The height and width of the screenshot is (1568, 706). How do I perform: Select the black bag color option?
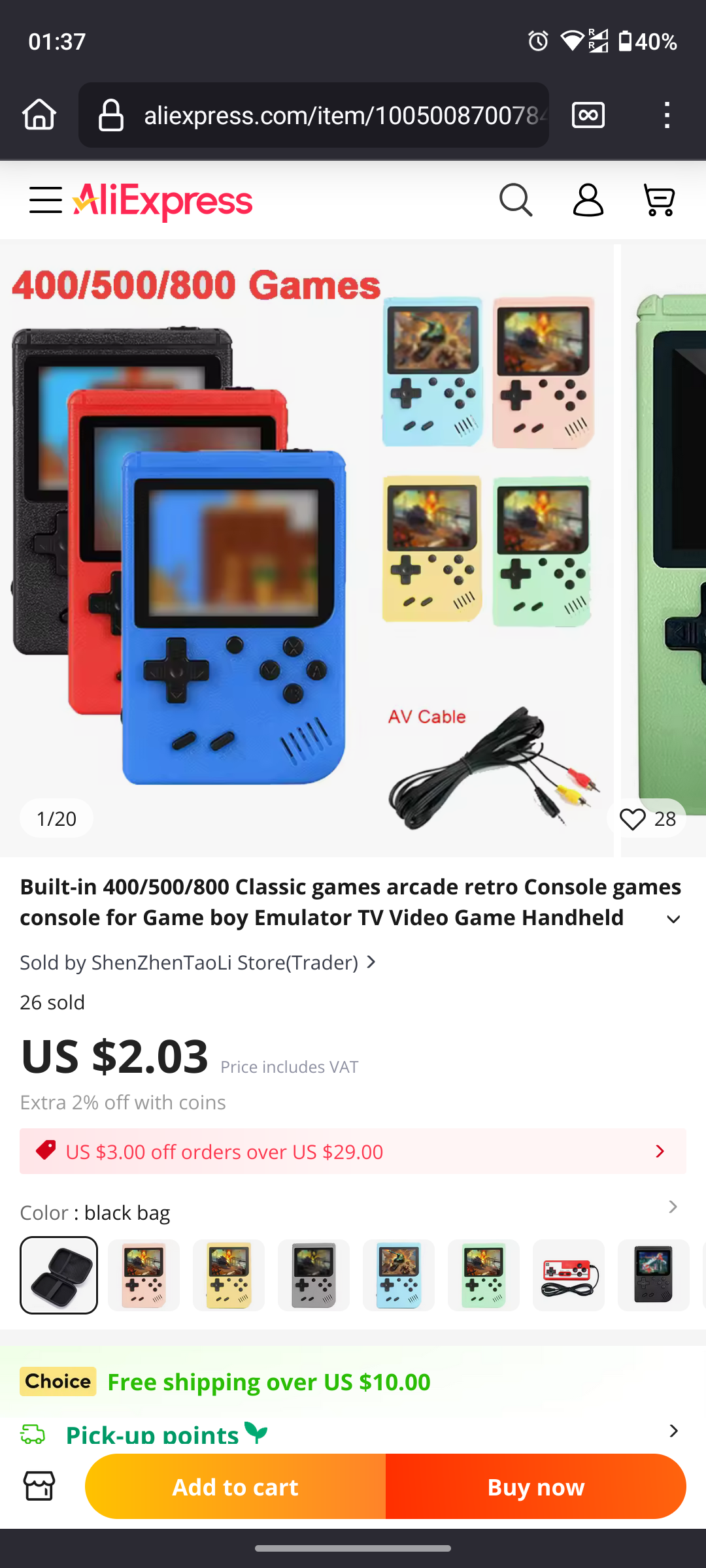[x=59, y=1275]
